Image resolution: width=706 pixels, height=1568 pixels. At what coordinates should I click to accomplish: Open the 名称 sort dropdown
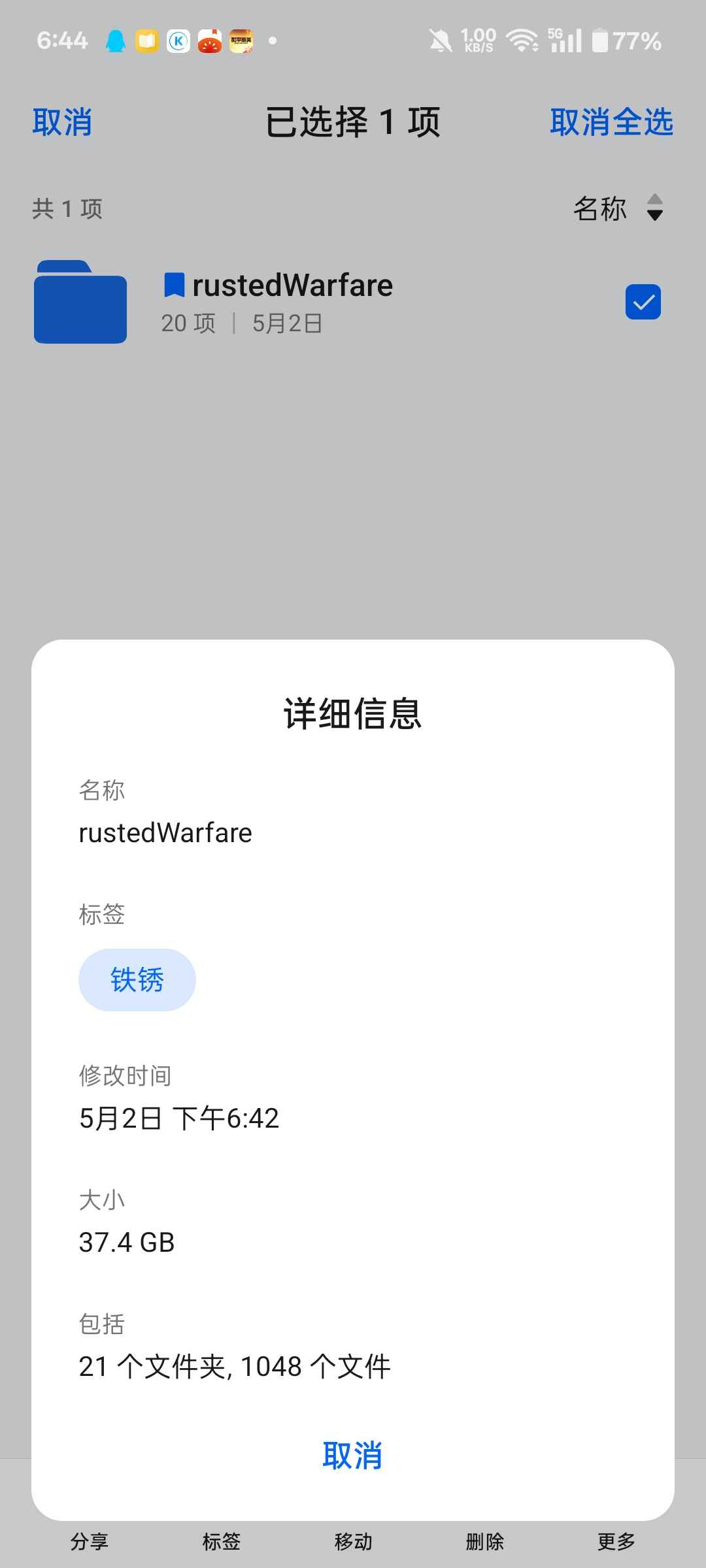(x=618, y=208)
